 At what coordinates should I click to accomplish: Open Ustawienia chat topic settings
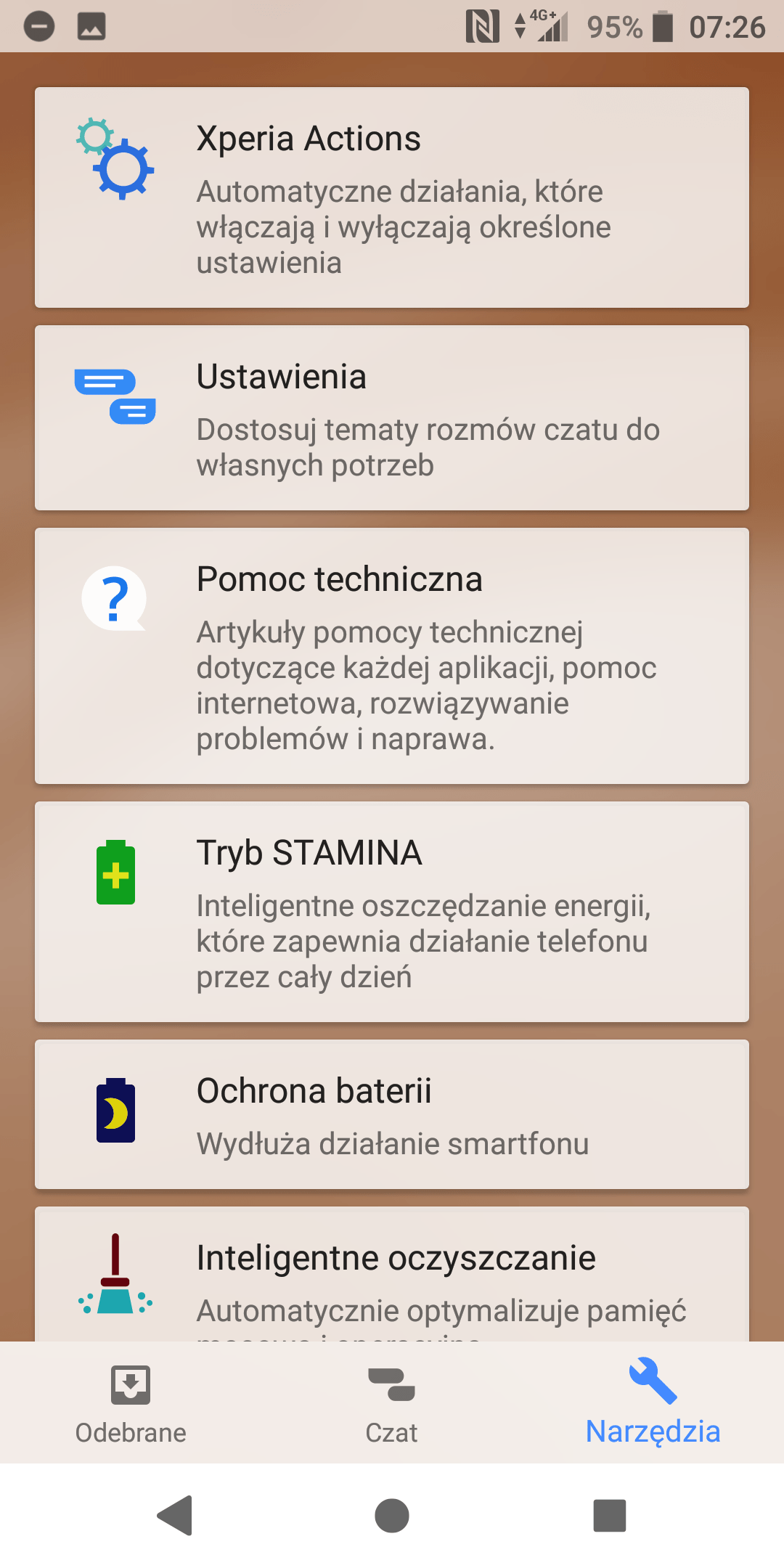pyautogui.click(x=392, y=418)
